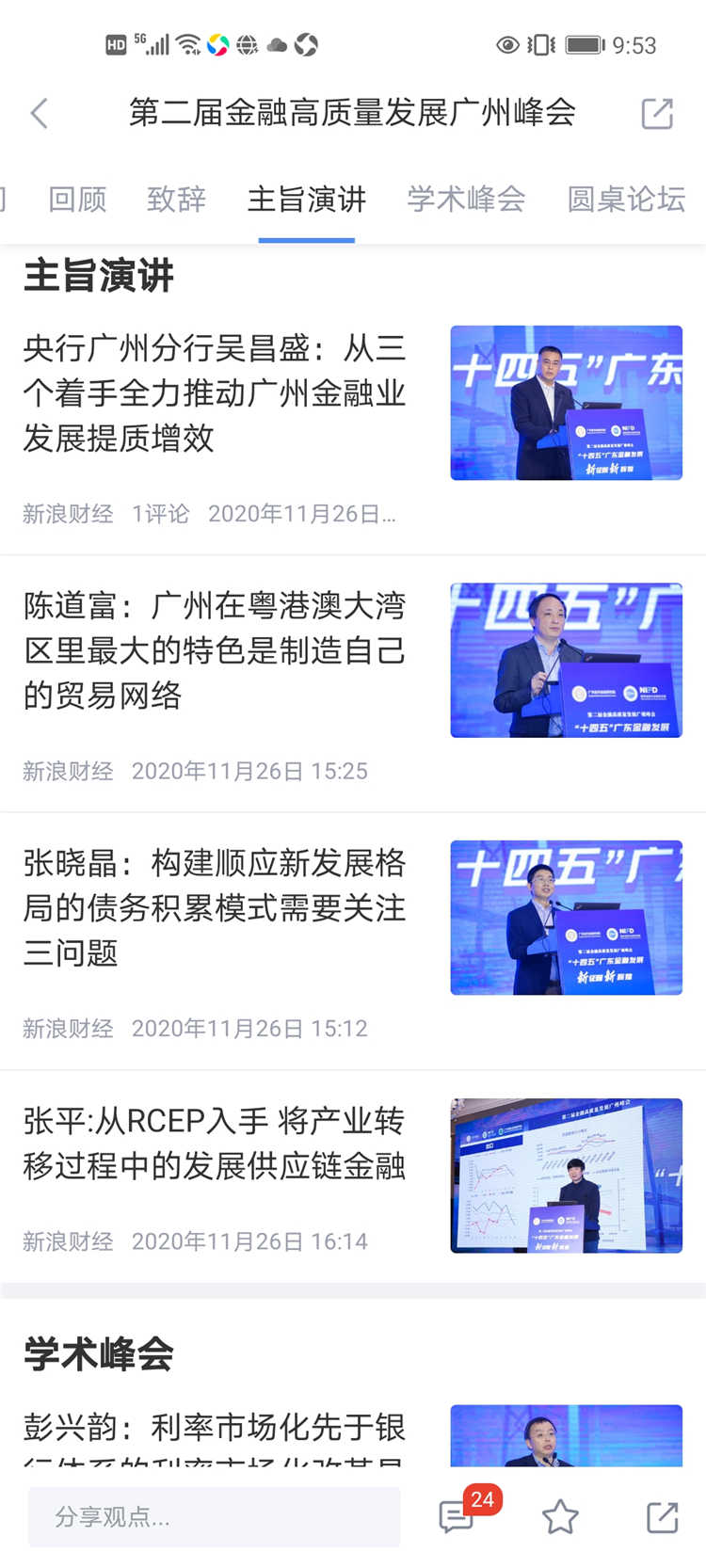Viewport: 706px width, 1568px height.
Task: Share the summit page from the header
Action: pyautogui.click(x=657, y=114)
